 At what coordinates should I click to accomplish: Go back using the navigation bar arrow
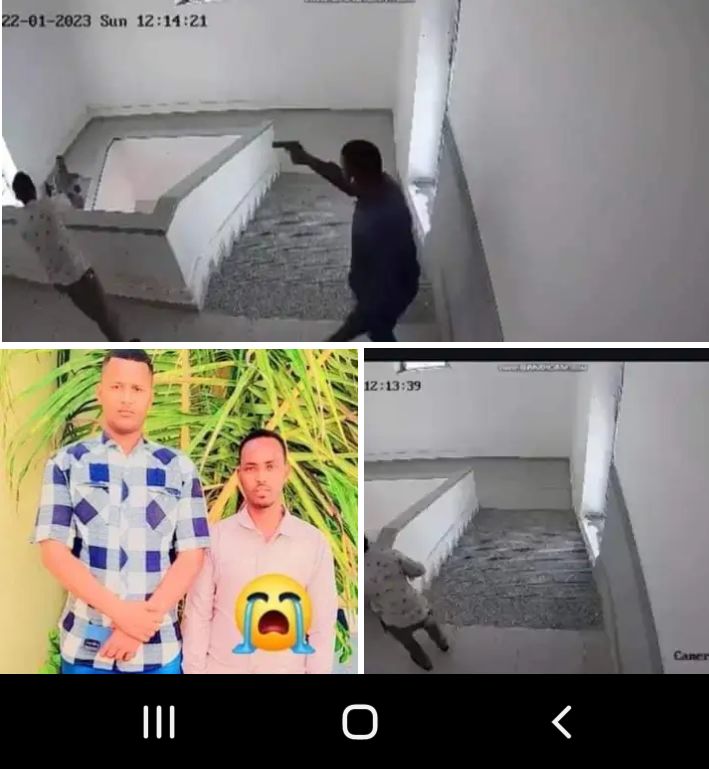tap(562, 721)
